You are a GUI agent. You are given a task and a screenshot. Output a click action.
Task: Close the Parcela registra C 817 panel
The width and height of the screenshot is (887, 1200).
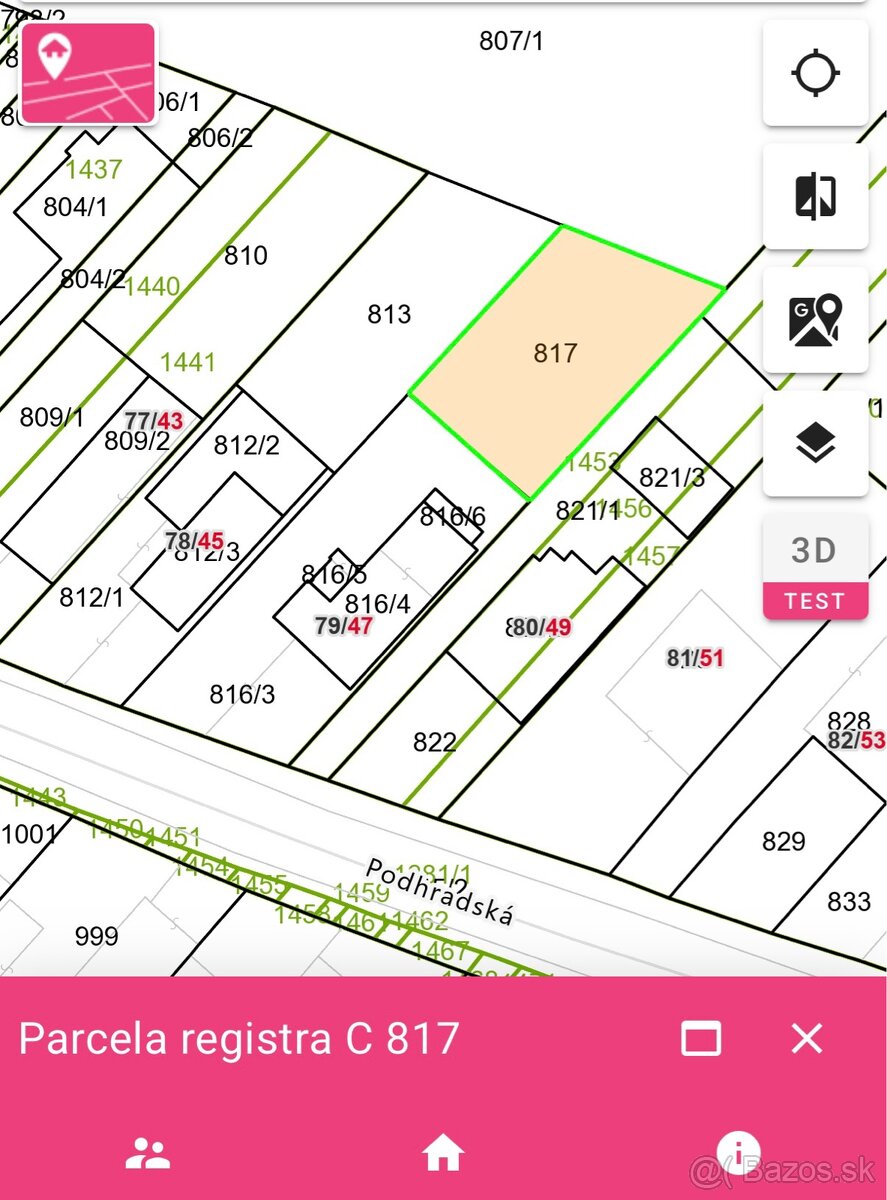(806, 1039)
